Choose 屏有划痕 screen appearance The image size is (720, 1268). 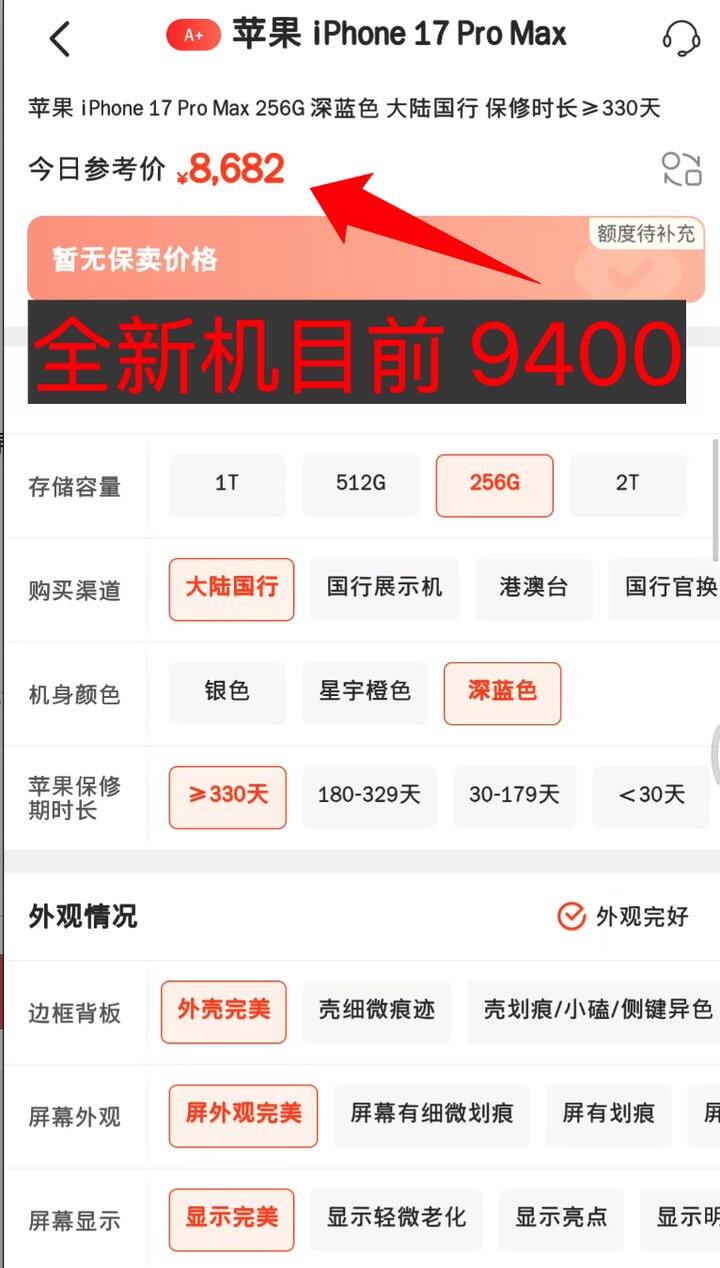point(608,1115)
